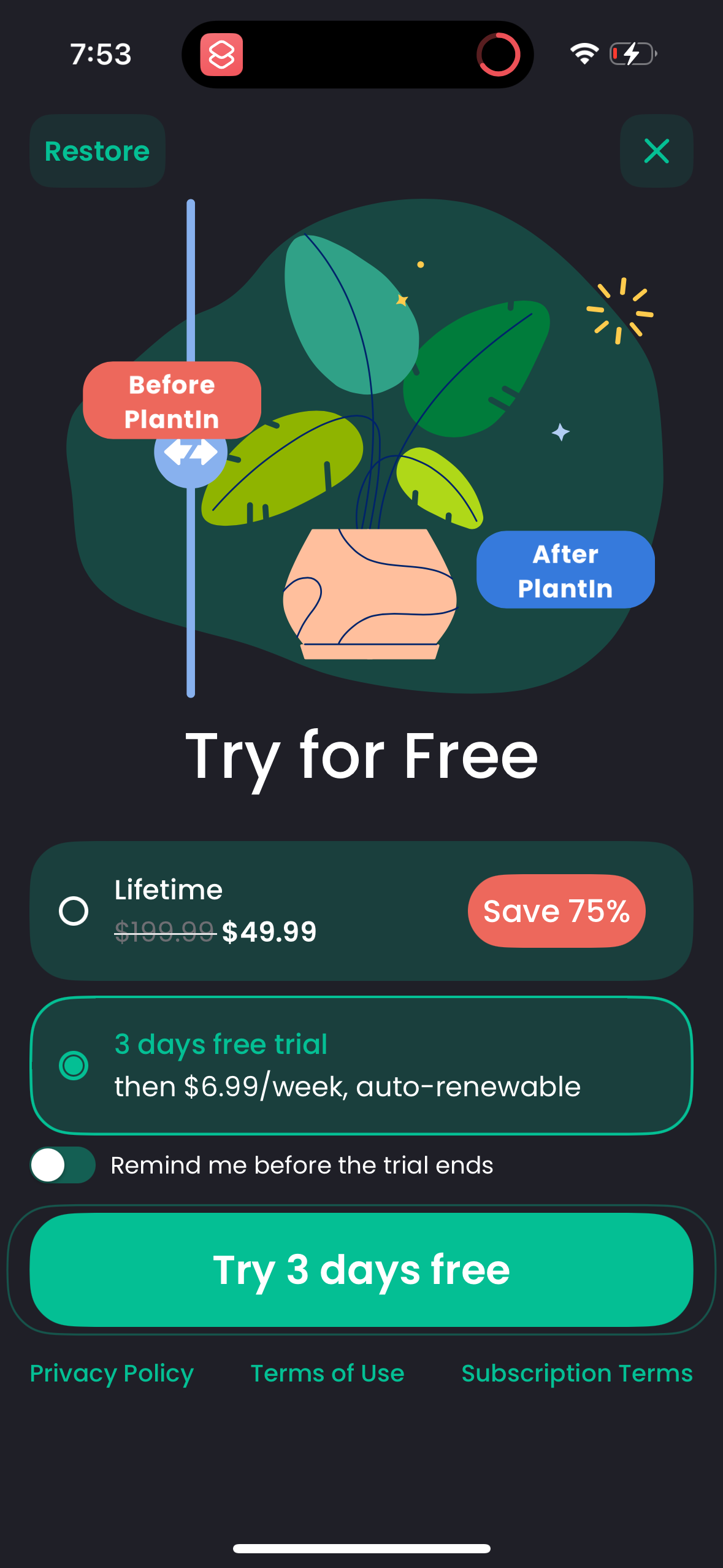This screenshot has height=1568, width=723.
Task: Tap the red recording indicator in Dynamic Island
Action: [x=498, y=55]
